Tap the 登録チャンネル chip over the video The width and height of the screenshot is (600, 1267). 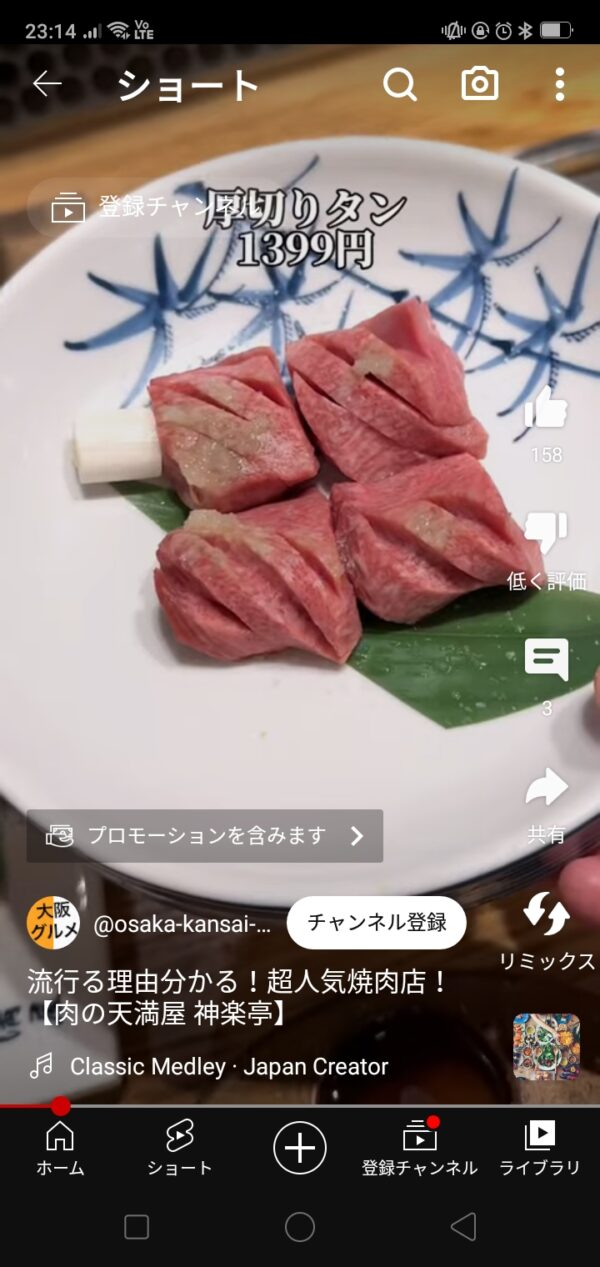click(140, 208)
